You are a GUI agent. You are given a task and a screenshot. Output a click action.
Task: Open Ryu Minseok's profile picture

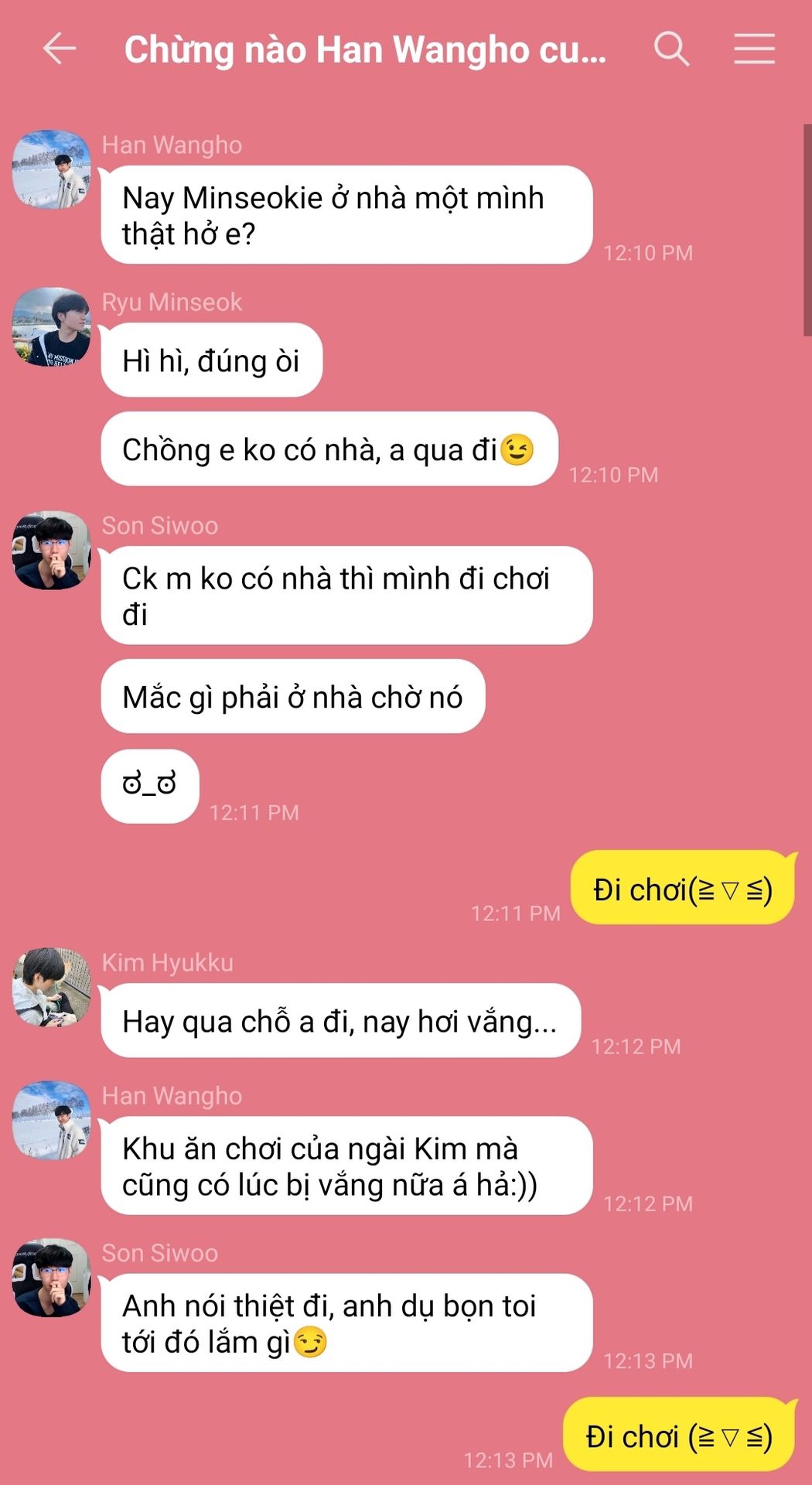coord(52,326)
